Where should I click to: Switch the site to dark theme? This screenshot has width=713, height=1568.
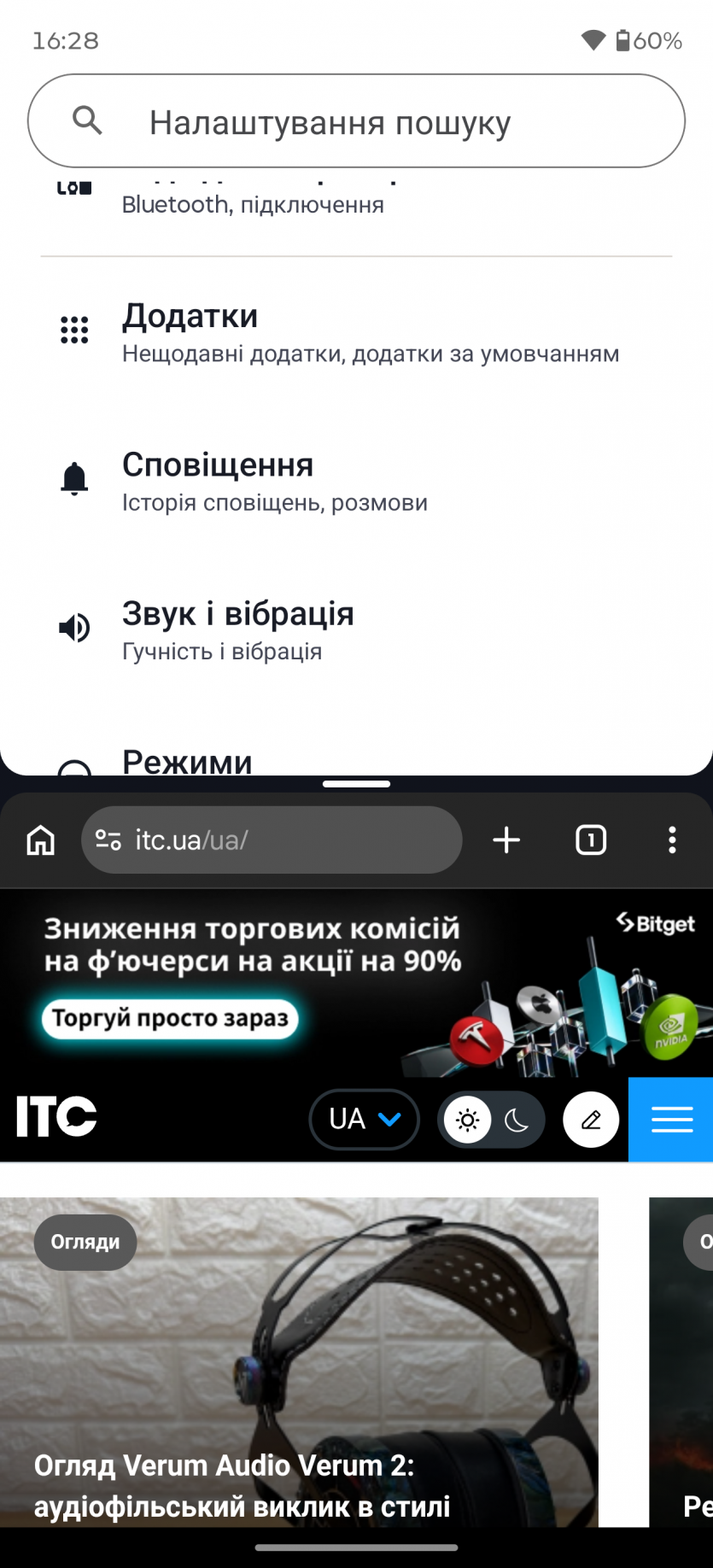pyautogui.click(x=517, y=1120)
